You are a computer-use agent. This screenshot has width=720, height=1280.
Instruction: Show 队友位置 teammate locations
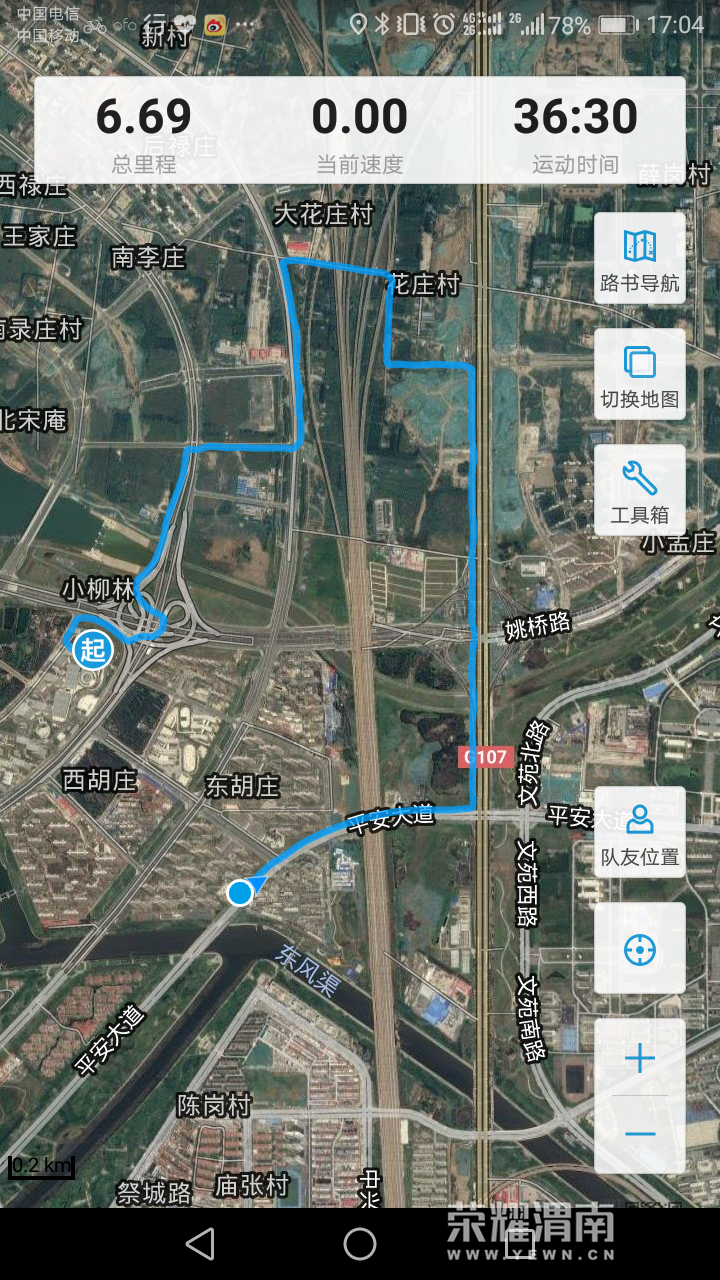coord(640,833)
